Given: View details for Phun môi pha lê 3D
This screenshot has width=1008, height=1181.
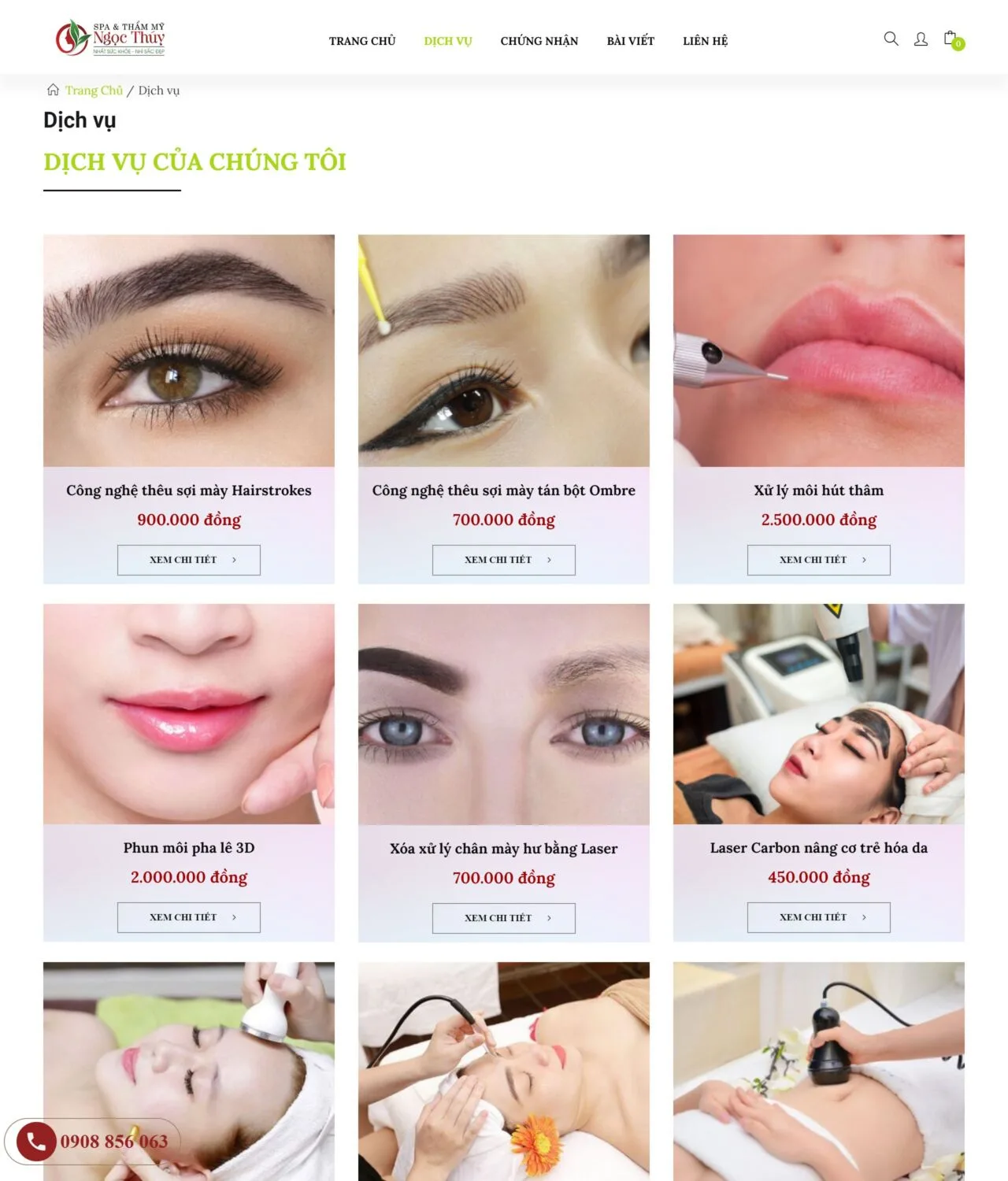Looking at the screenshot, I should [189, 917].
